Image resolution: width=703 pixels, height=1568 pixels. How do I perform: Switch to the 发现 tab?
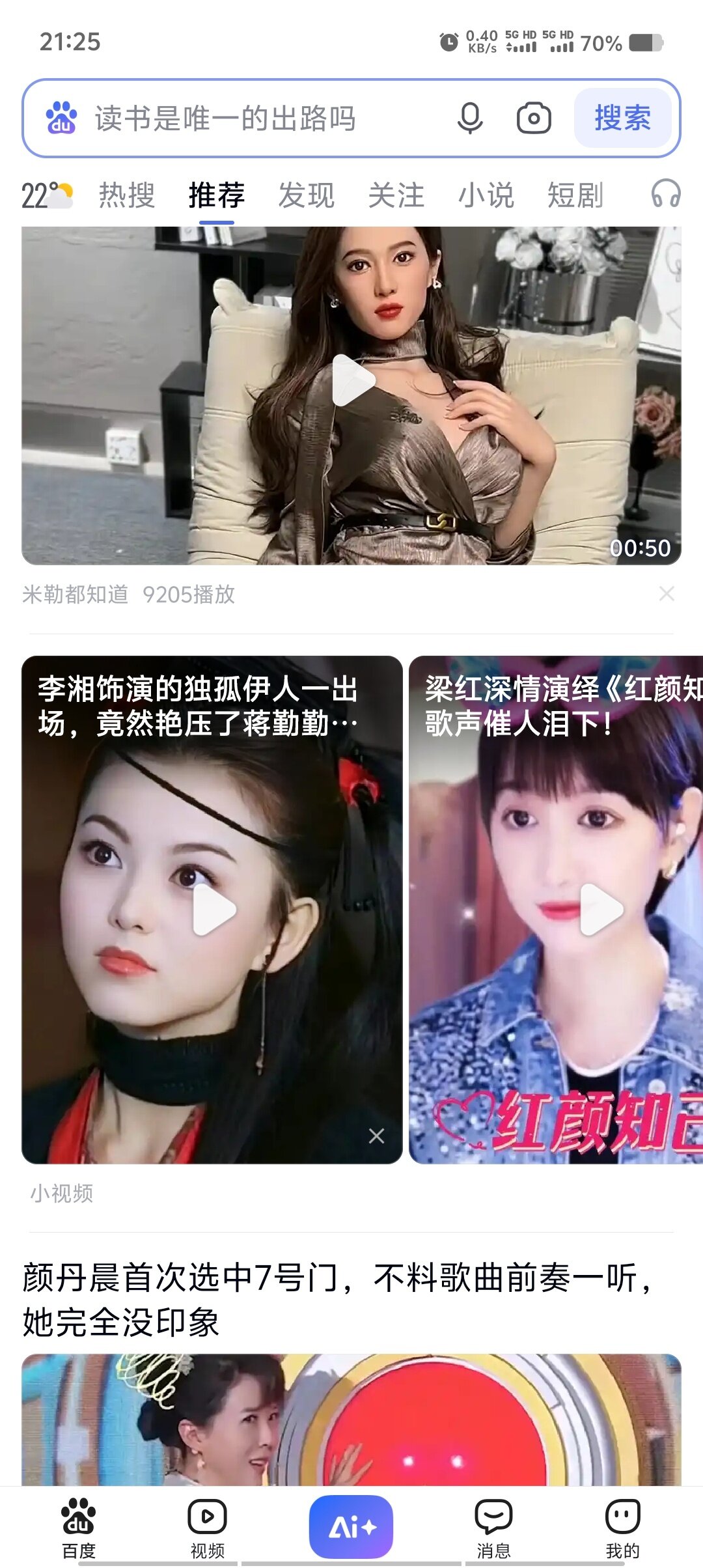(x=307, y=195)
